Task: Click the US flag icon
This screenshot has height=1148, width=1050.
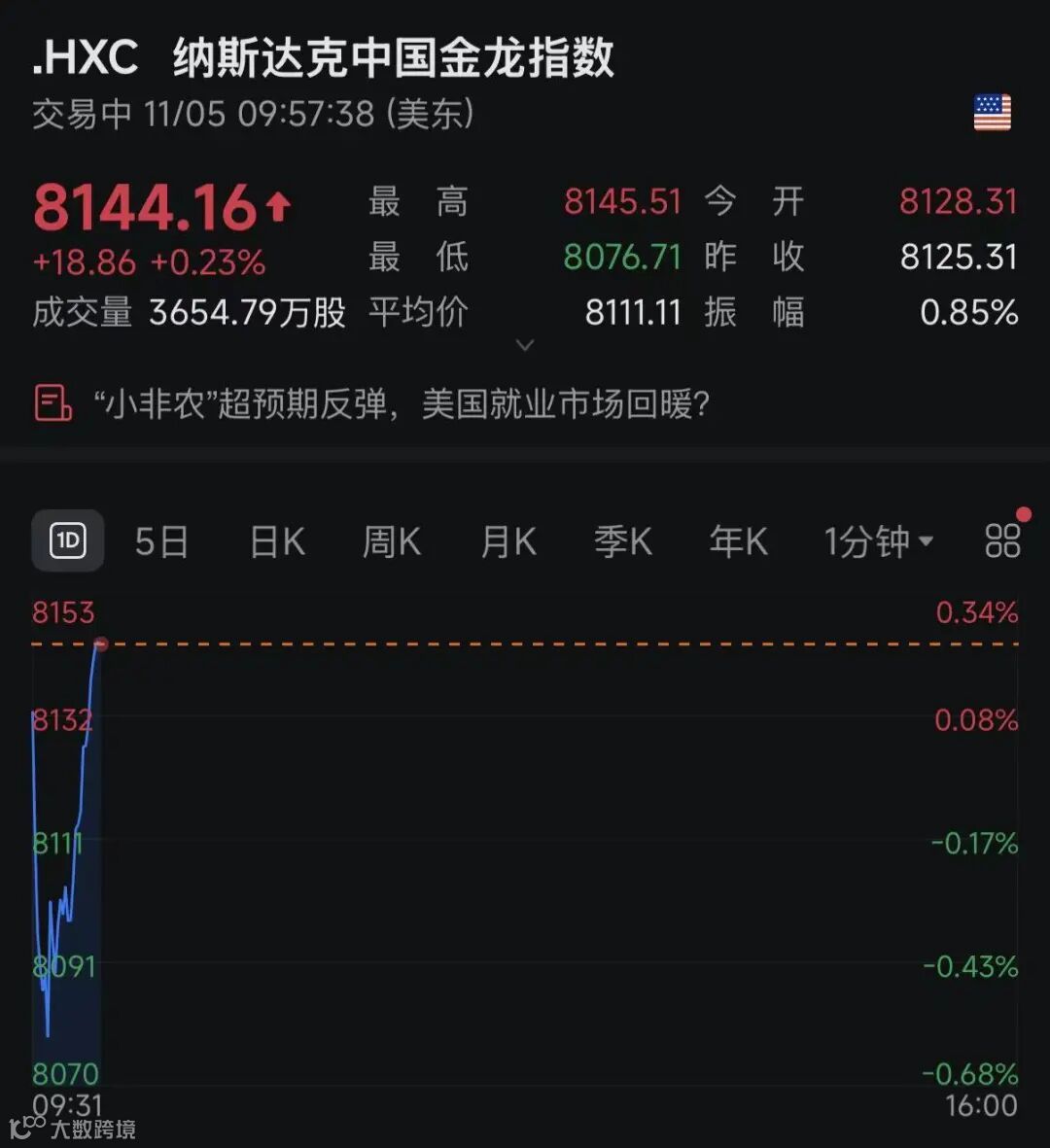Action: tap(991, 114)
